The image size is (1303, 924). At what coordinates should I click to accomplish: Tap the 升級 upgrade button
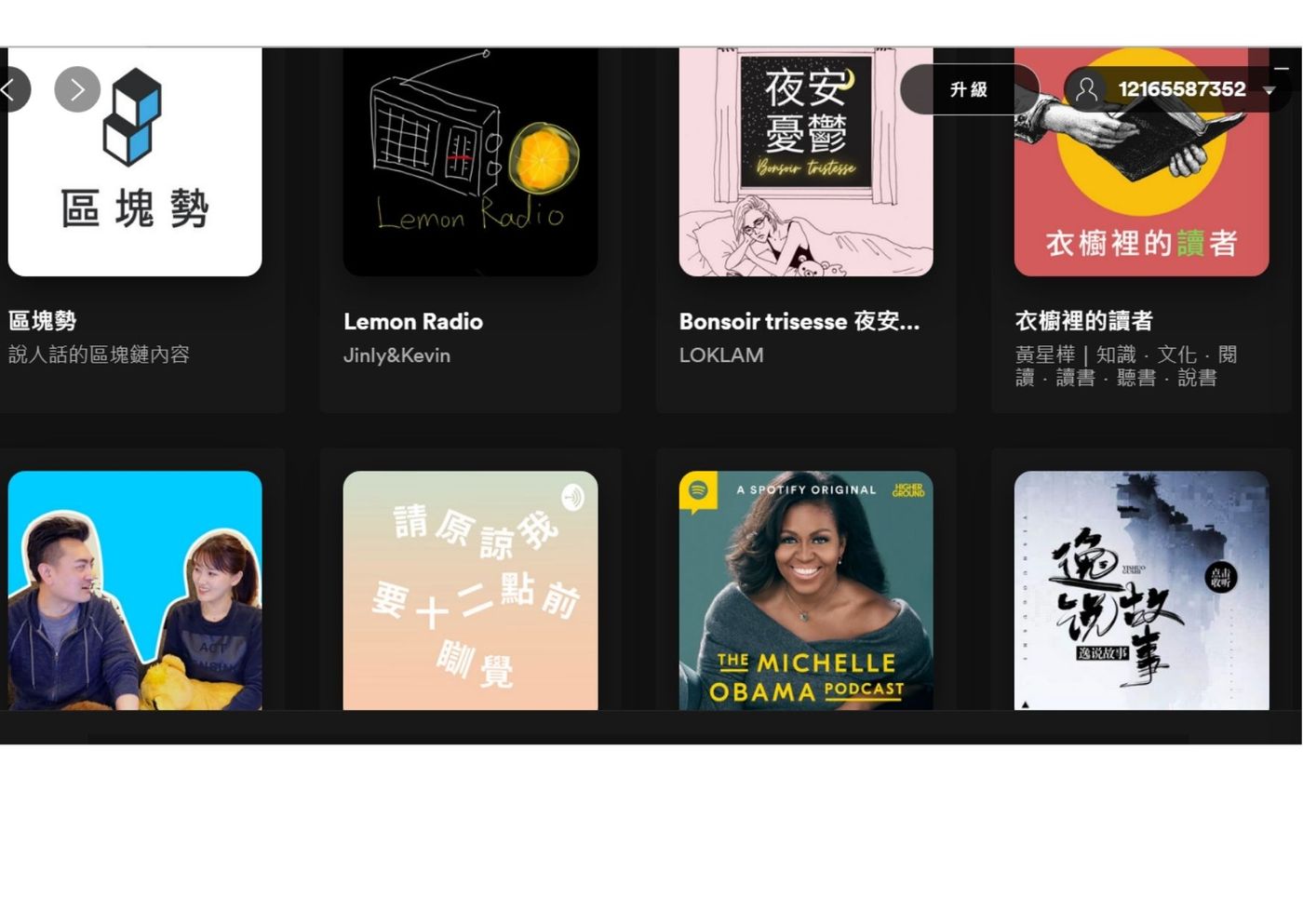click(968, 89)
